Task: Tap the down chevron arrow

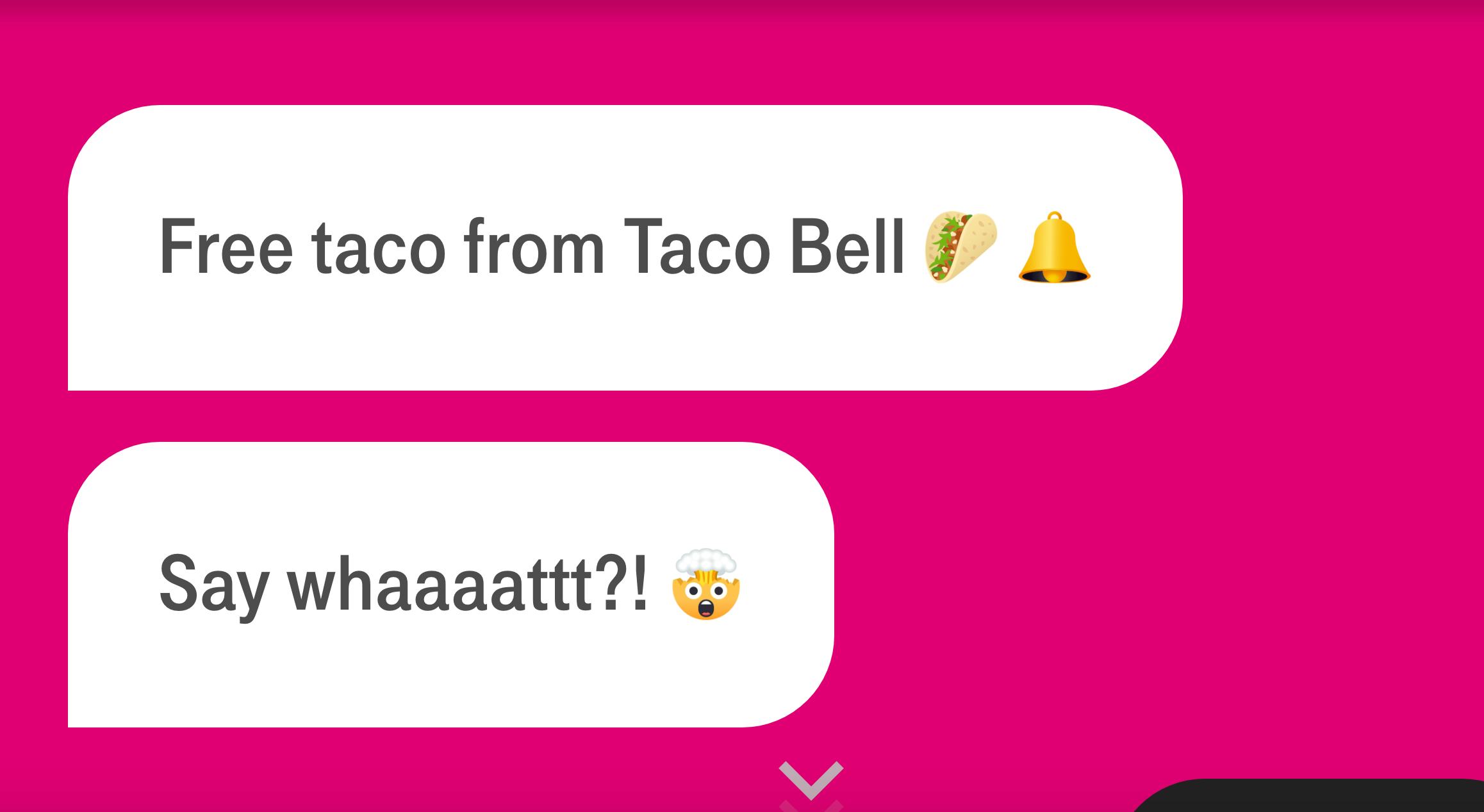Action: point(811,781)
